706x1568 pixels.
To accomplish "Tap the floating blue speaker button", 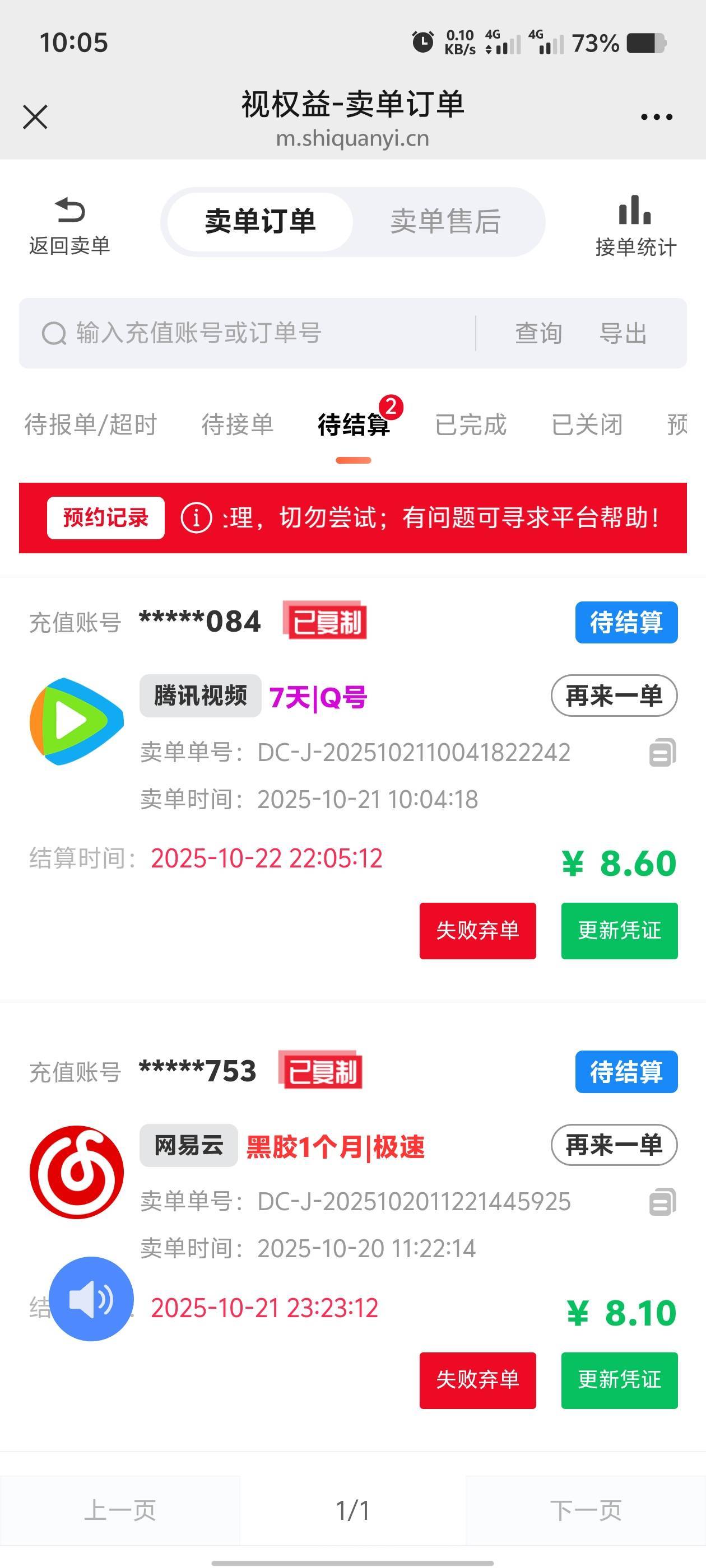I will click(x=91, y=1299).
